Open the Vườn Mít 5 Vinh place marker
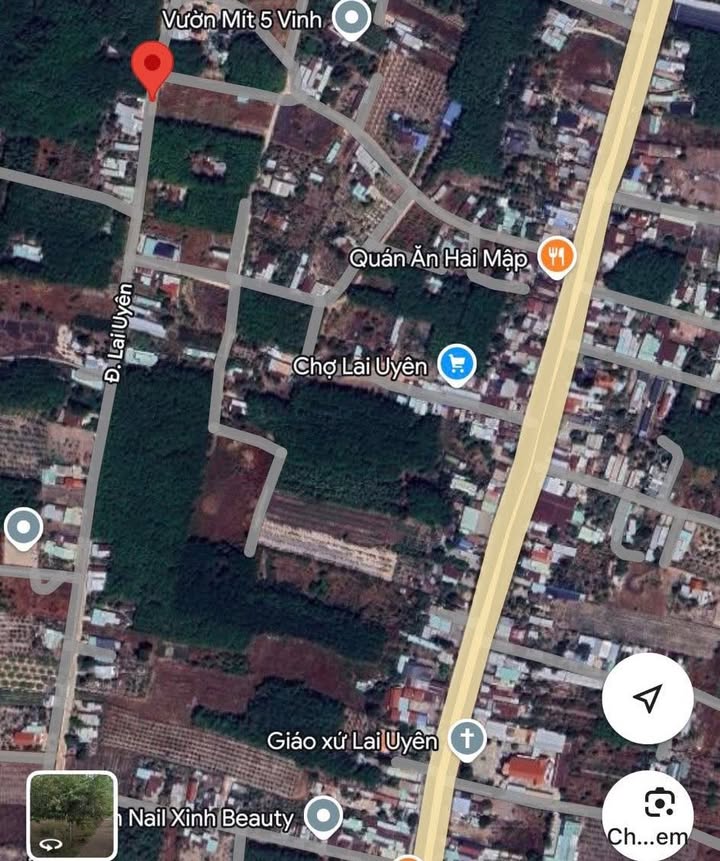This screenshot has height=861, width=720. [351, 18]
